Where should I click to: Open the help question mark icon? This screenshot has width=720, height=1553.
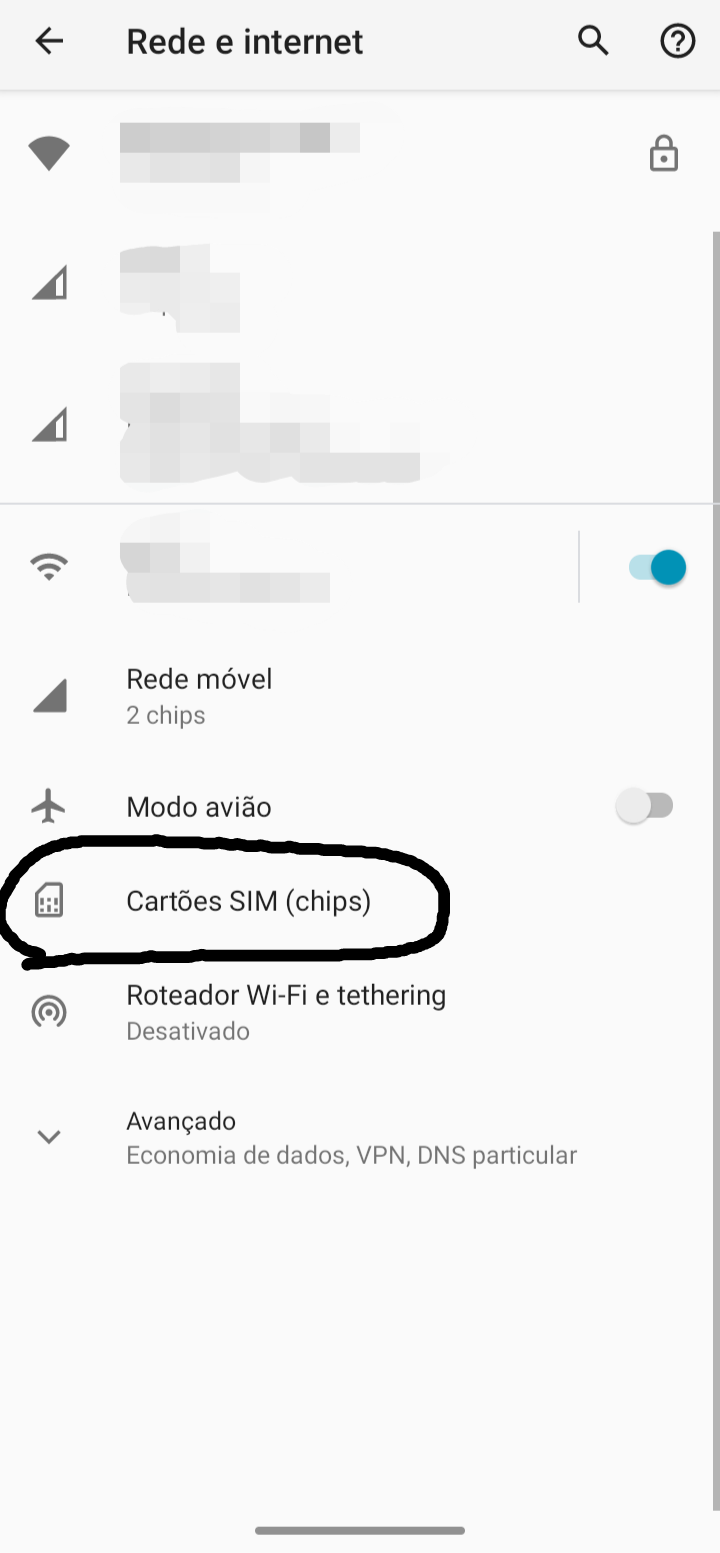pos(677,41)
